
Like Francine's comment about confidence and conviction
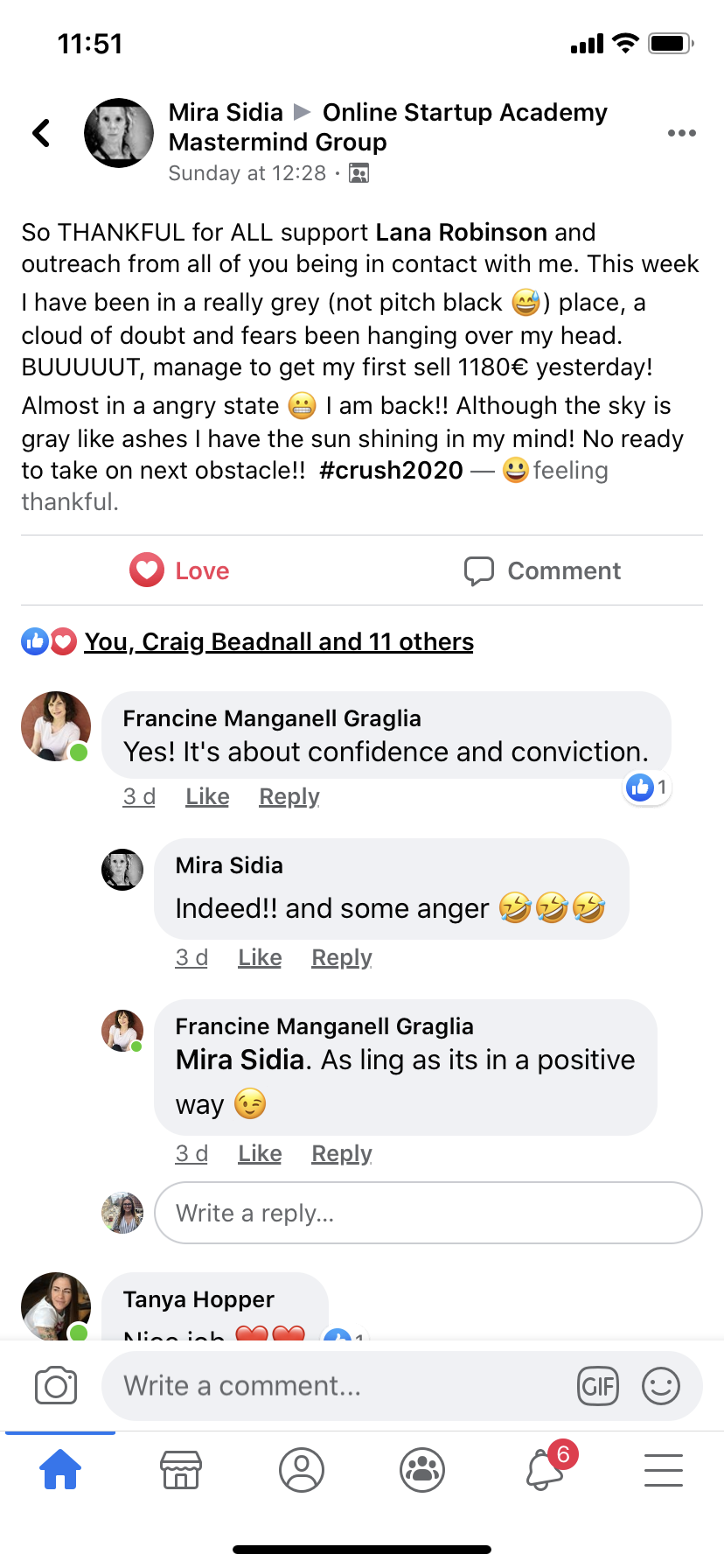[207, 797]
